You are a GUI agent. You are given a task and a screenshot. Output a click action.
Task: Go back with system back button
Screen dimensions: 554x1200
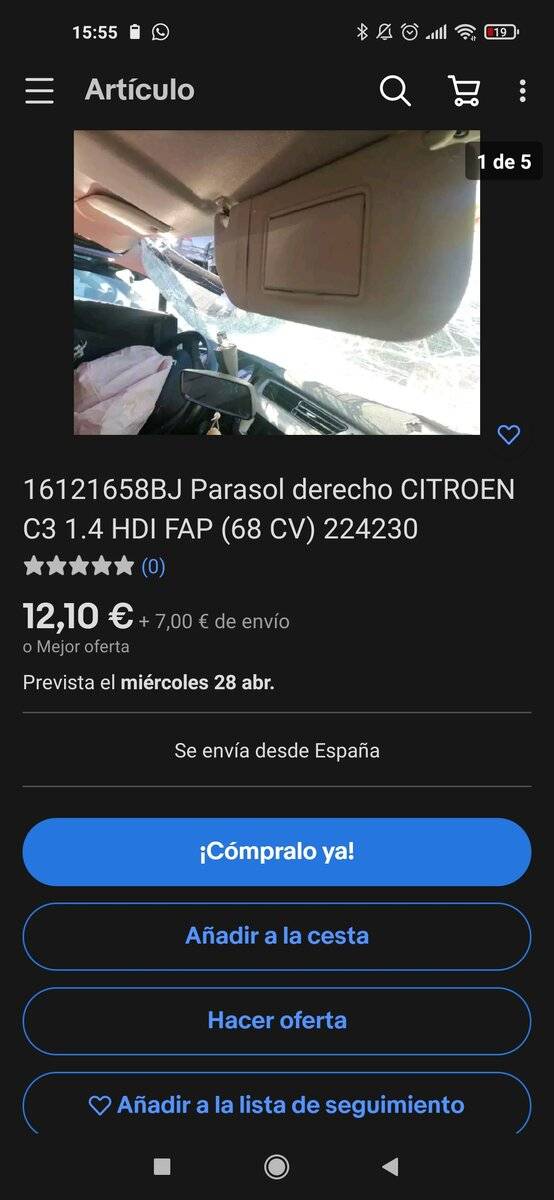coord(391,1166)
